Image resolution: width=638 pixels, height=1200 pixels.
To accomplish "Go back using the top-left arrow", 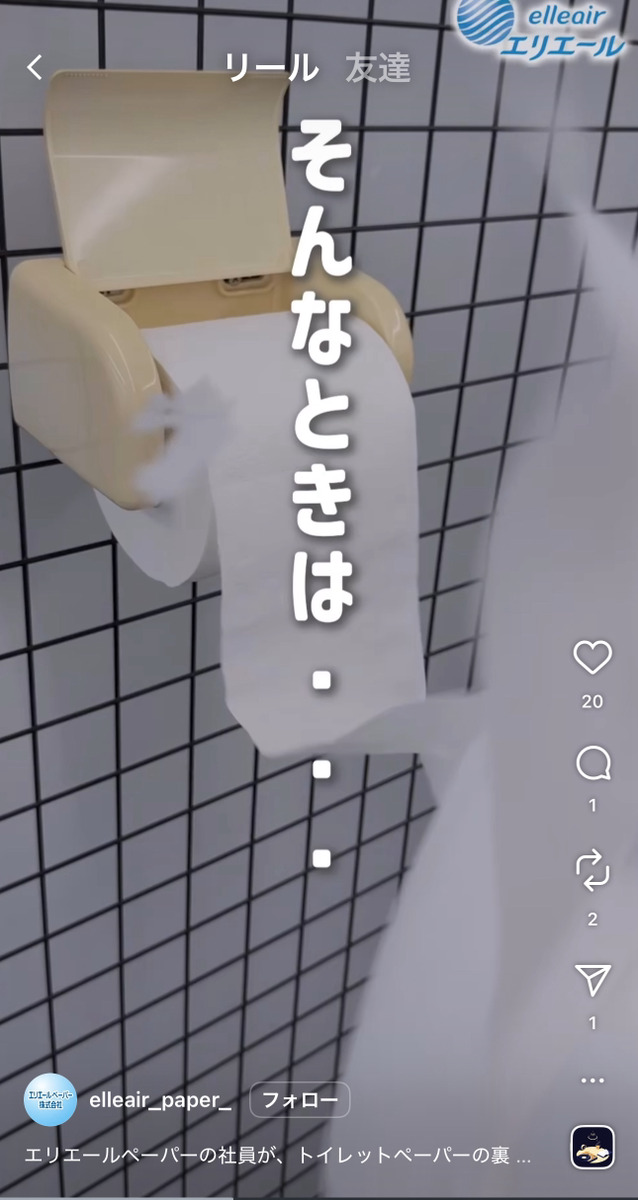I will tap(35, 67).
